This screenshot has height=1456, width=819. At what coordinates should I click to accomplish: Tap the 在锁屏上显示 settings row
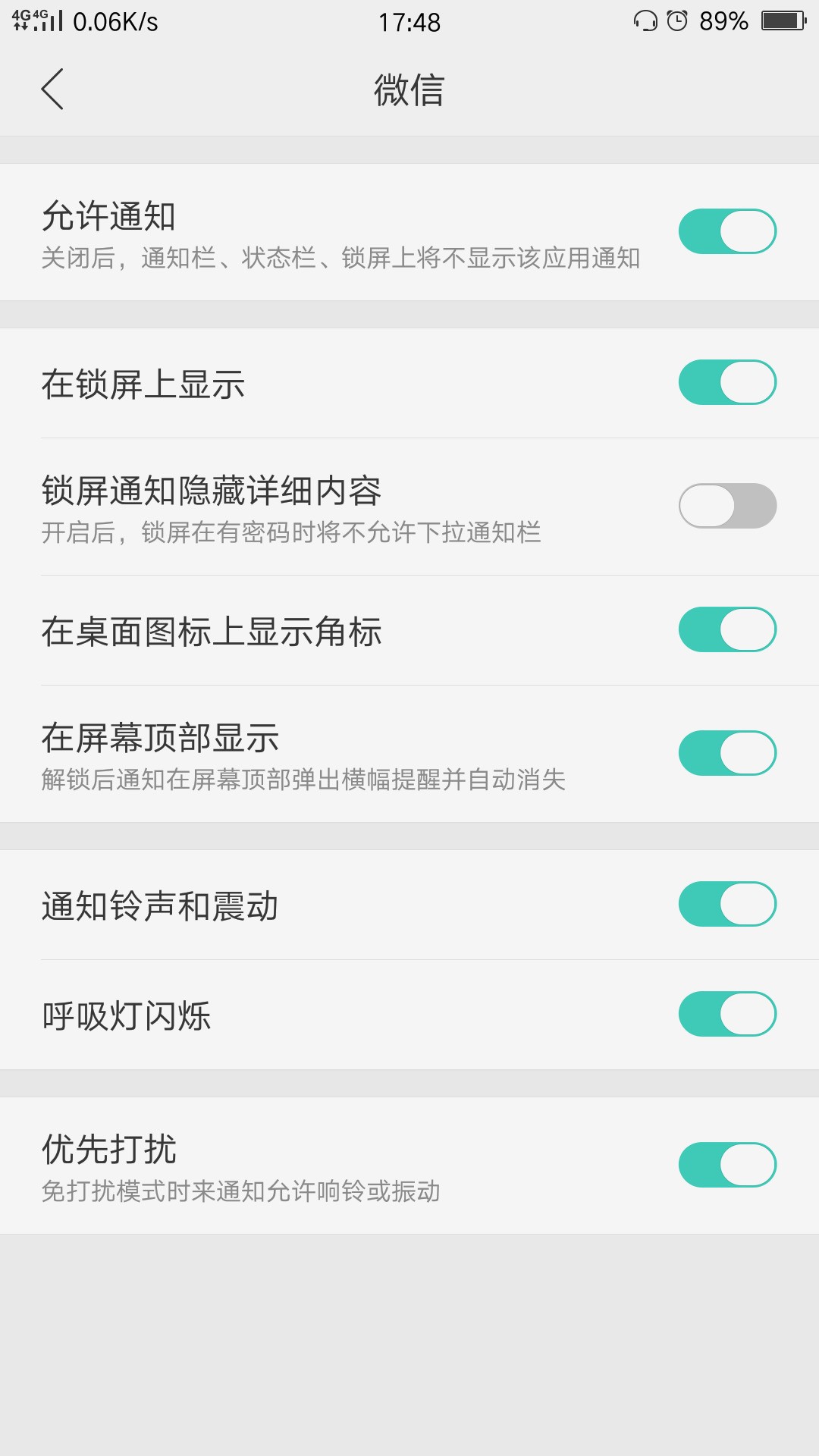pyautogui.click(x=303, y=384)
